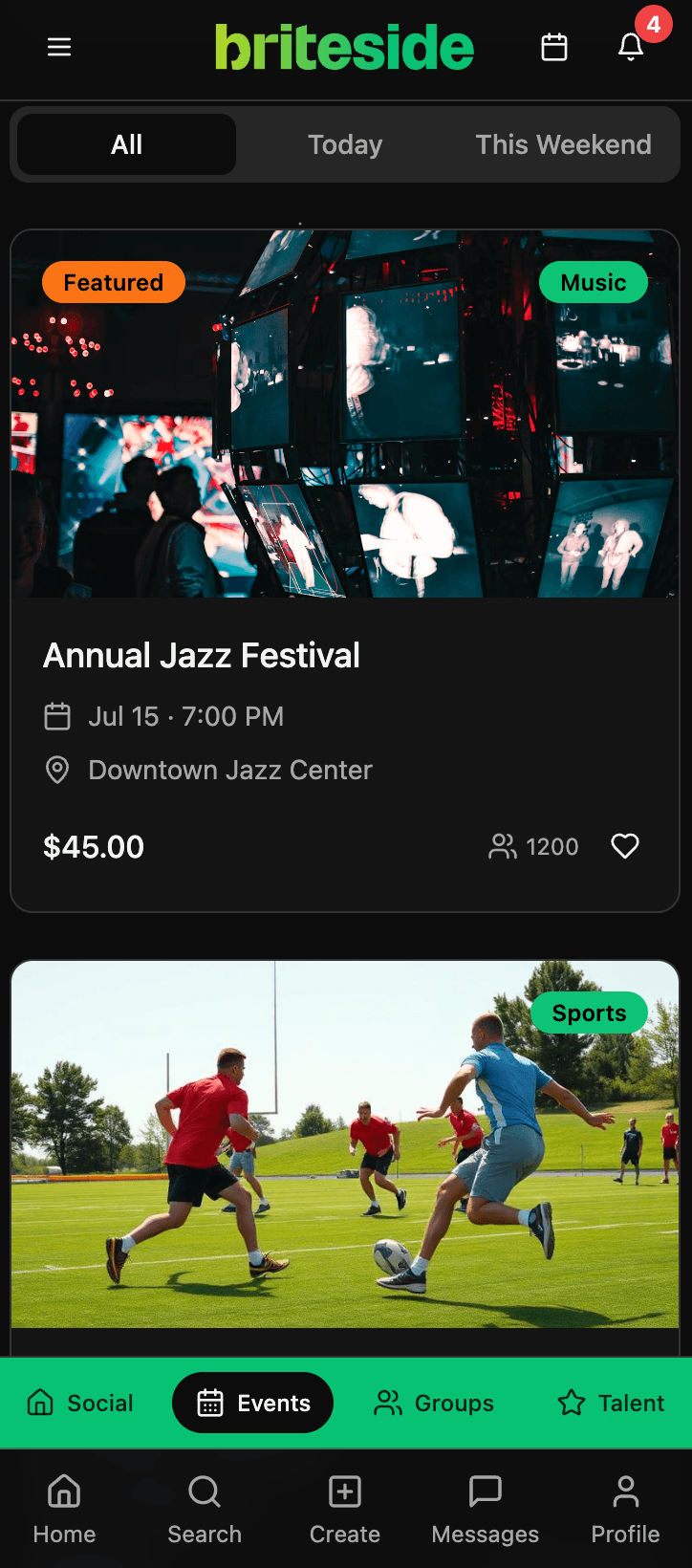Switch to the This Weekend filter
692x1568 pixels.
[x=563, y=144]
